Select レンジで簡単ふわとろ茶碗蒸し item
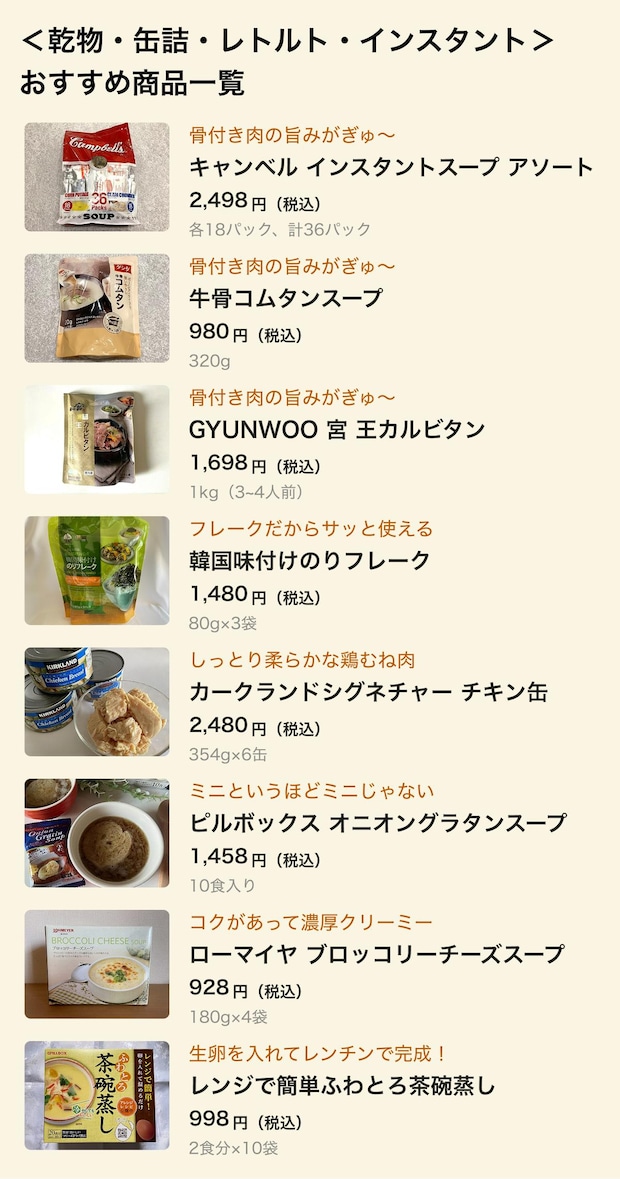The height and width of the screenshot is (1179, 620). [x=342, y=1085]
